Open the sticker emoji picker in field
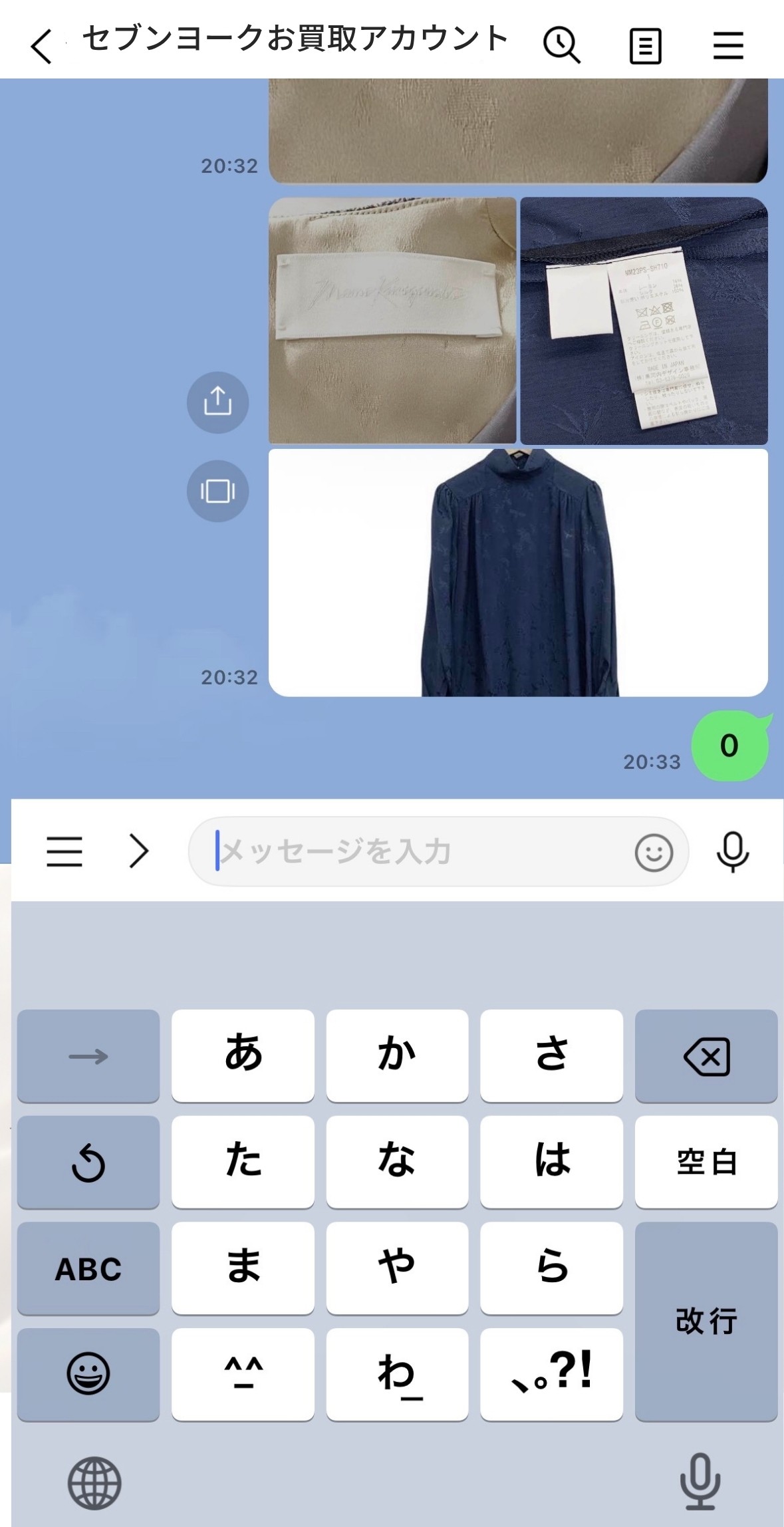This screenshot has width=784, height=1527. pyautogui.click(x=654, y=853)
